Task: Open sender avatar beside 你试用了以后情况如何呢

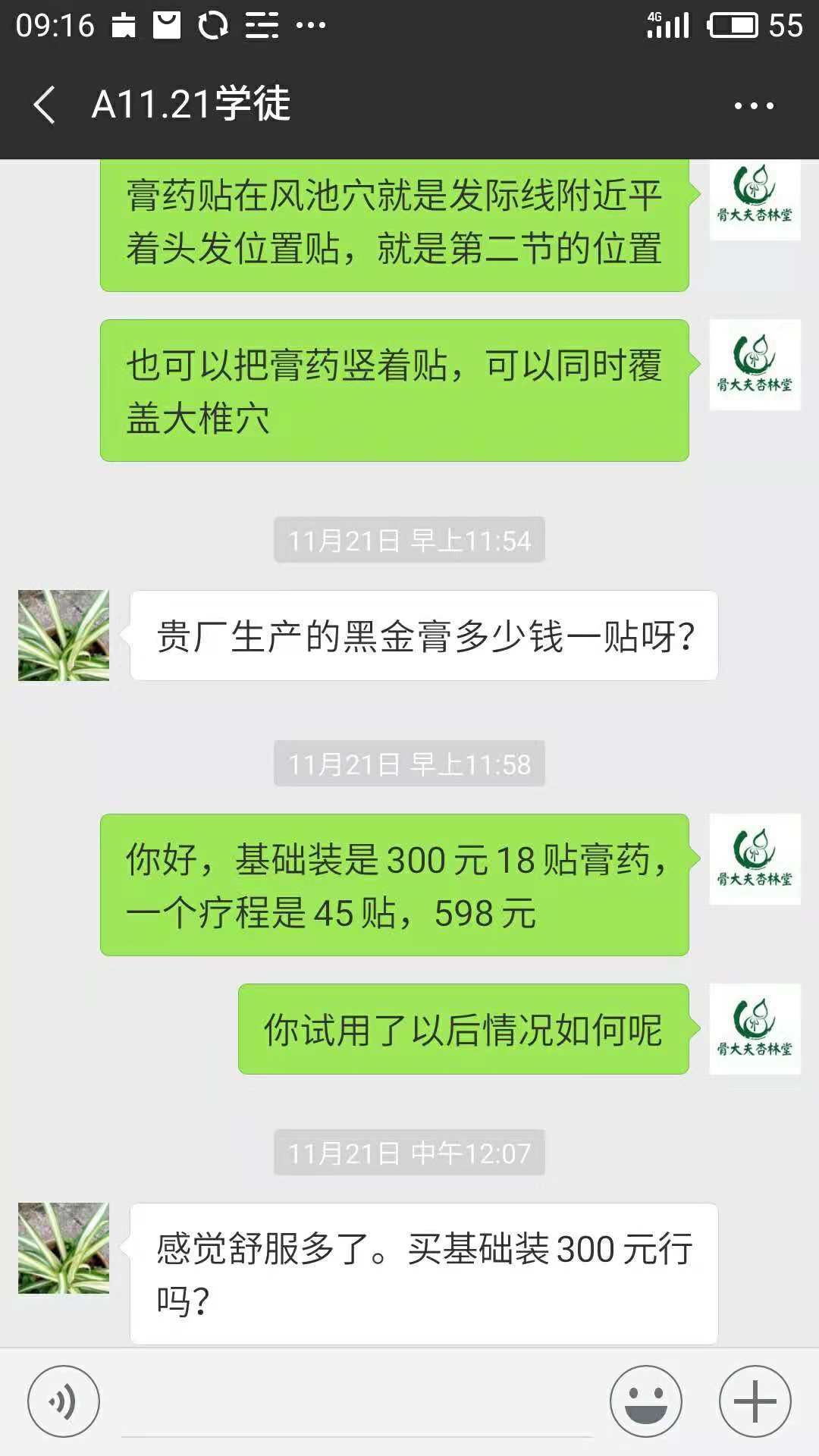Action: 755,1029
